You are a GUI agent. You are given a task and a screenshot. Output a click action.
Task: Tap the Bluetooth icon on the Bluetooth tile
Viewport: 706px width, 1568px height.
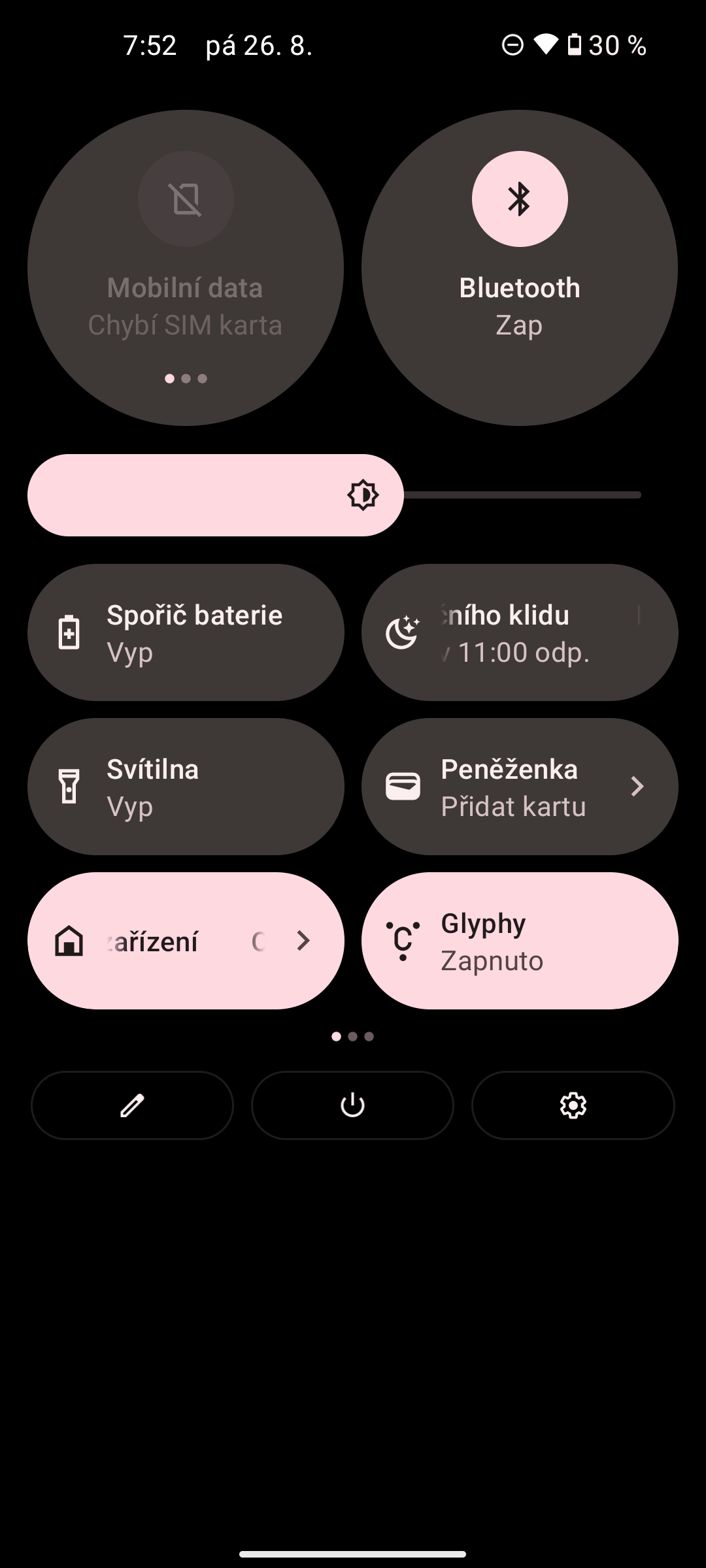(520, 199)
